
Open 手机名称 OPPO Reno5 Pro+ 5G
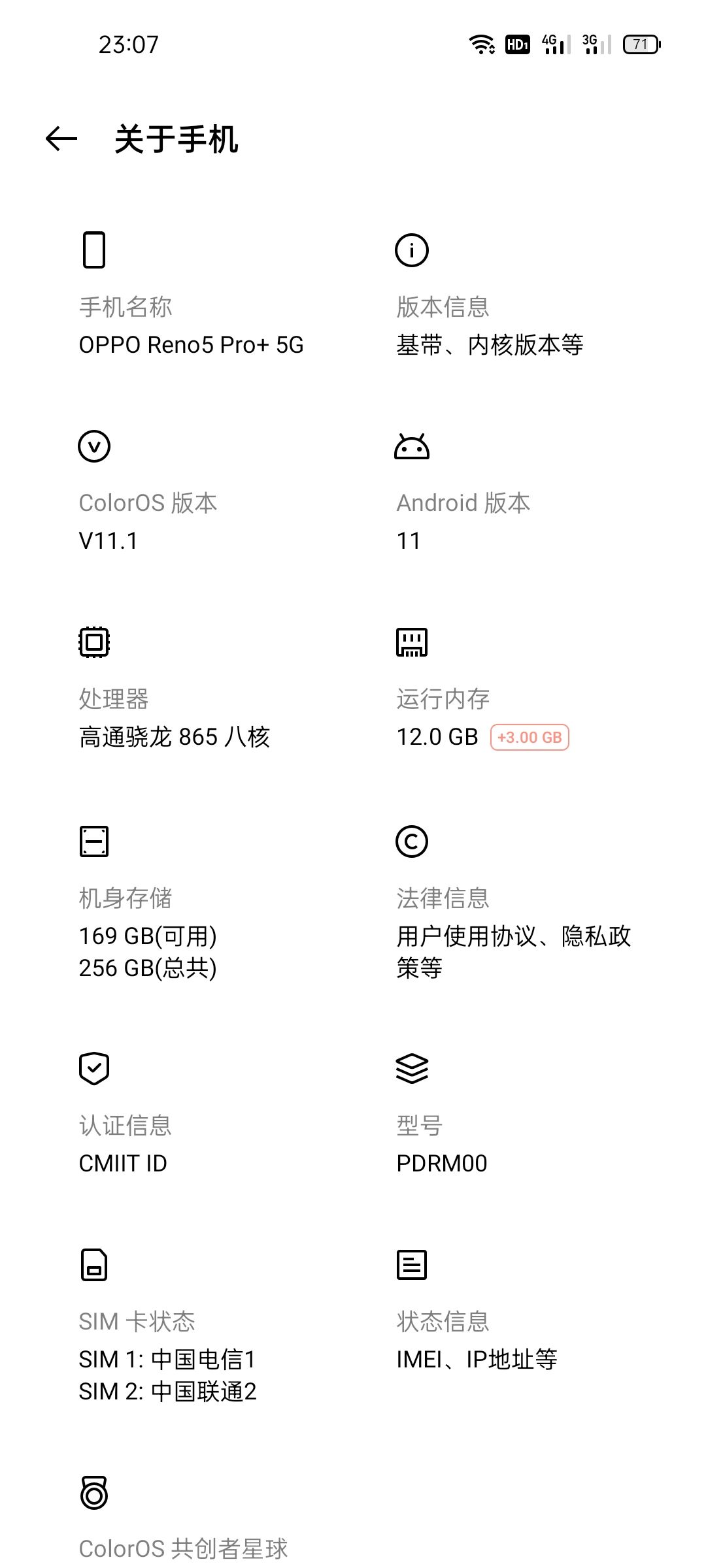pyautogui.click(x=191, y=294)
